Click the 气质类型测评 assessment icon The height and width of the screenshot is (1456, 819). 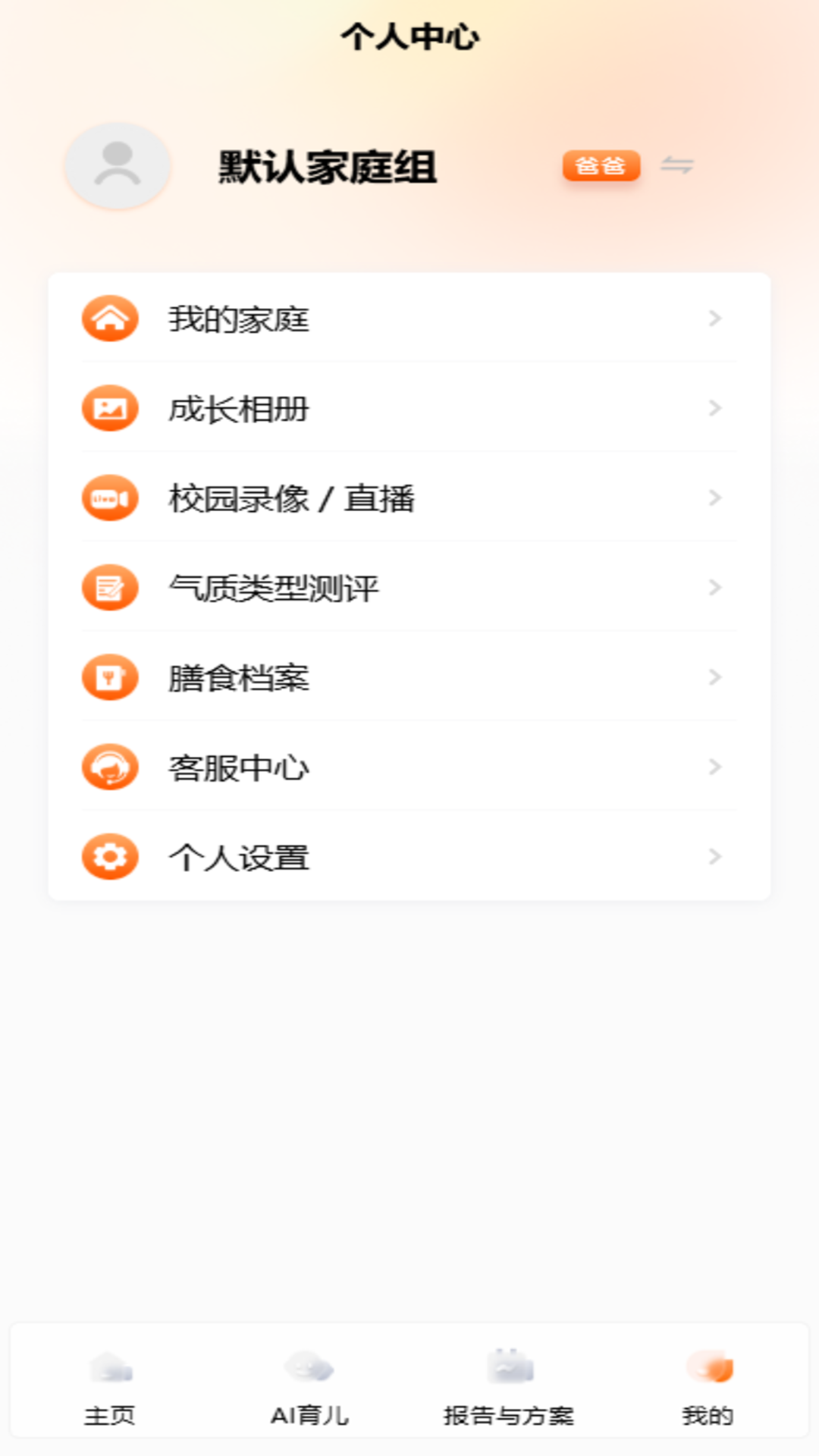point(110,588)
